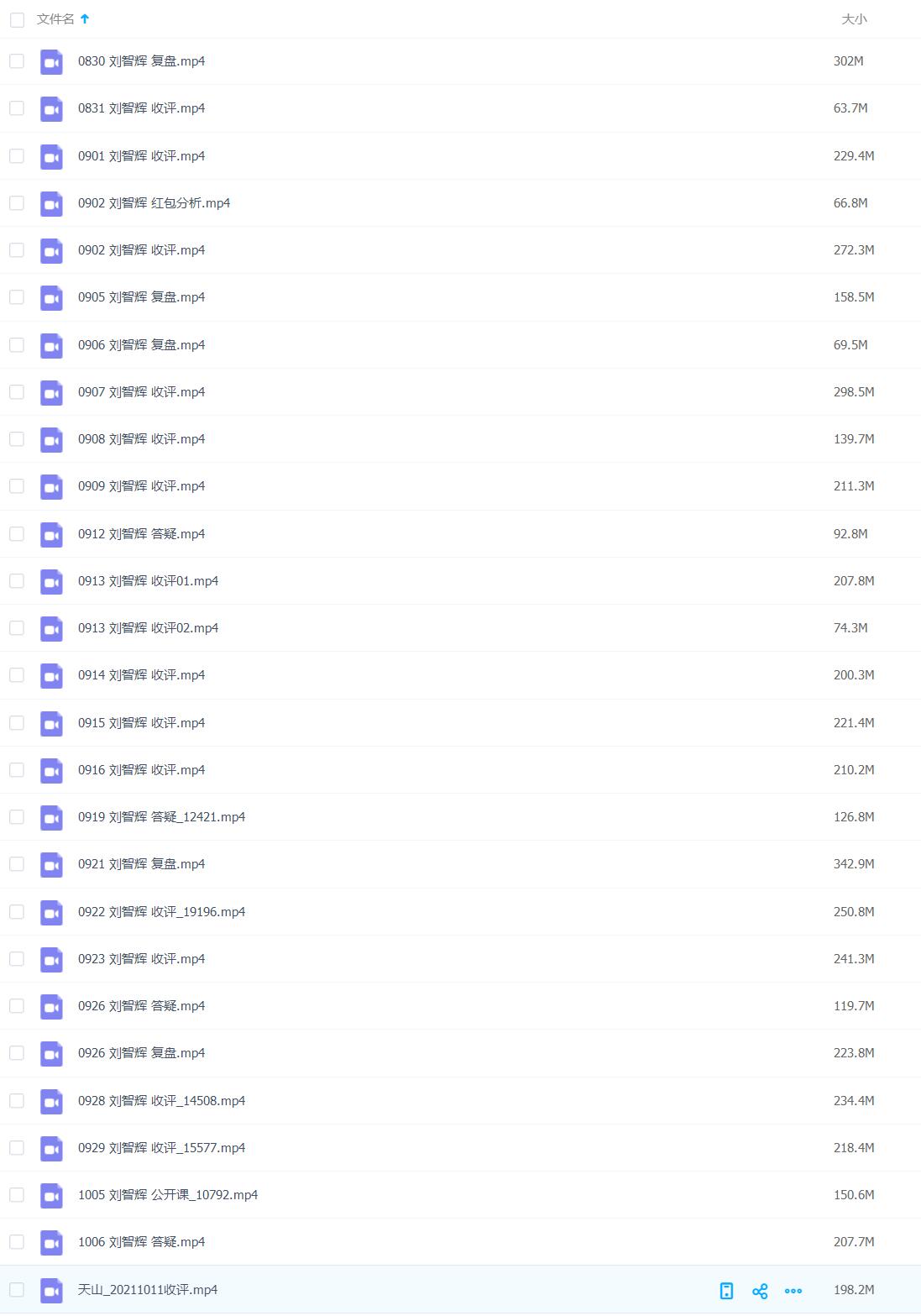The width and height of the screenshot is (921, 1316).
Task: Open 0922 刘智辉 收评_19196.mp4
Action: click(x=161, y=912)
